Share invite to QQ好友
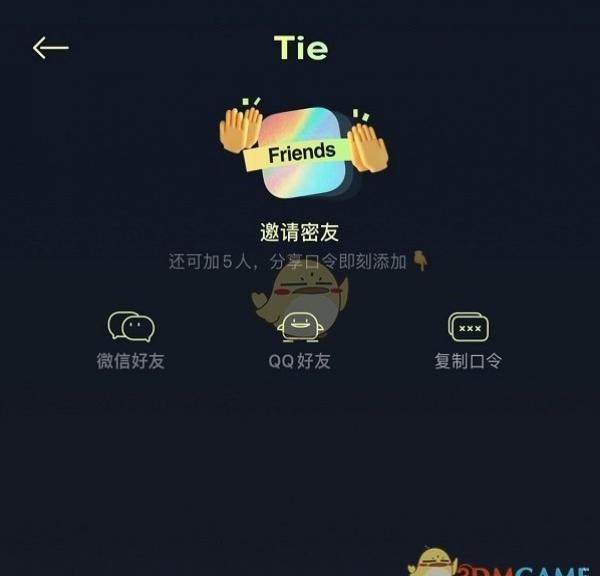600x576 pixels. pyautogui.click(x=299, y=340)
